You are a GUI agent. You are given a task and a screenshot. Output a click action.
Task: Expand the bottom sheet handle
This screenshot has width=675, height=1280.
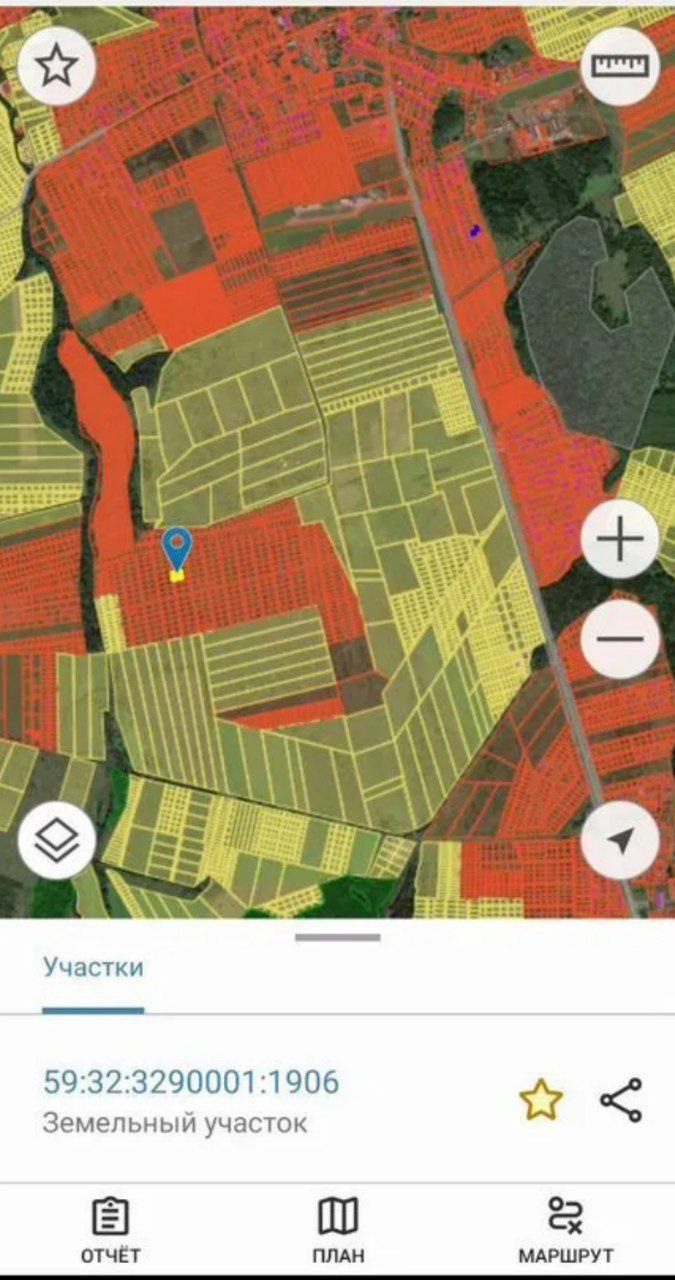click(x=338, y=937)
